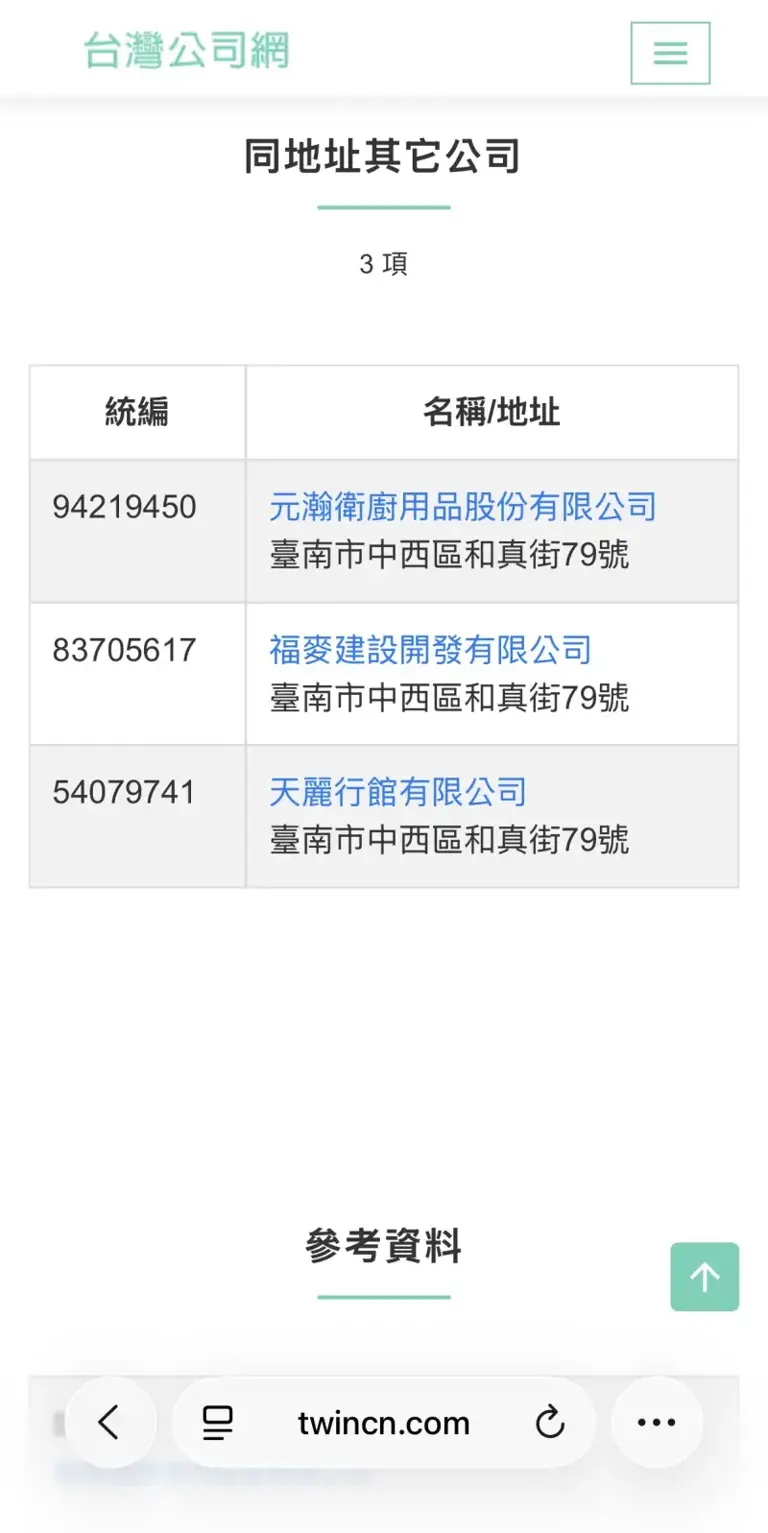The image size is (768, 1533).
Task: Open 天麗行館有限公司 company link
Action: pos(399,791)
